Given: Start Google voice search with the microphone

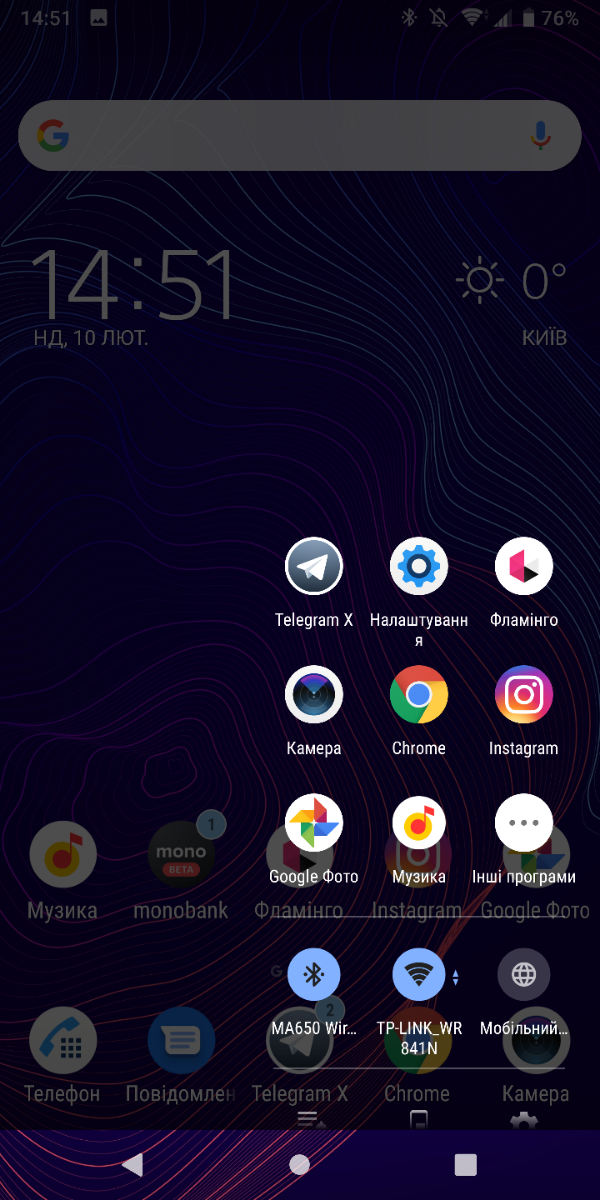Looking at the screenshot, I should click(x=541, y=135).
